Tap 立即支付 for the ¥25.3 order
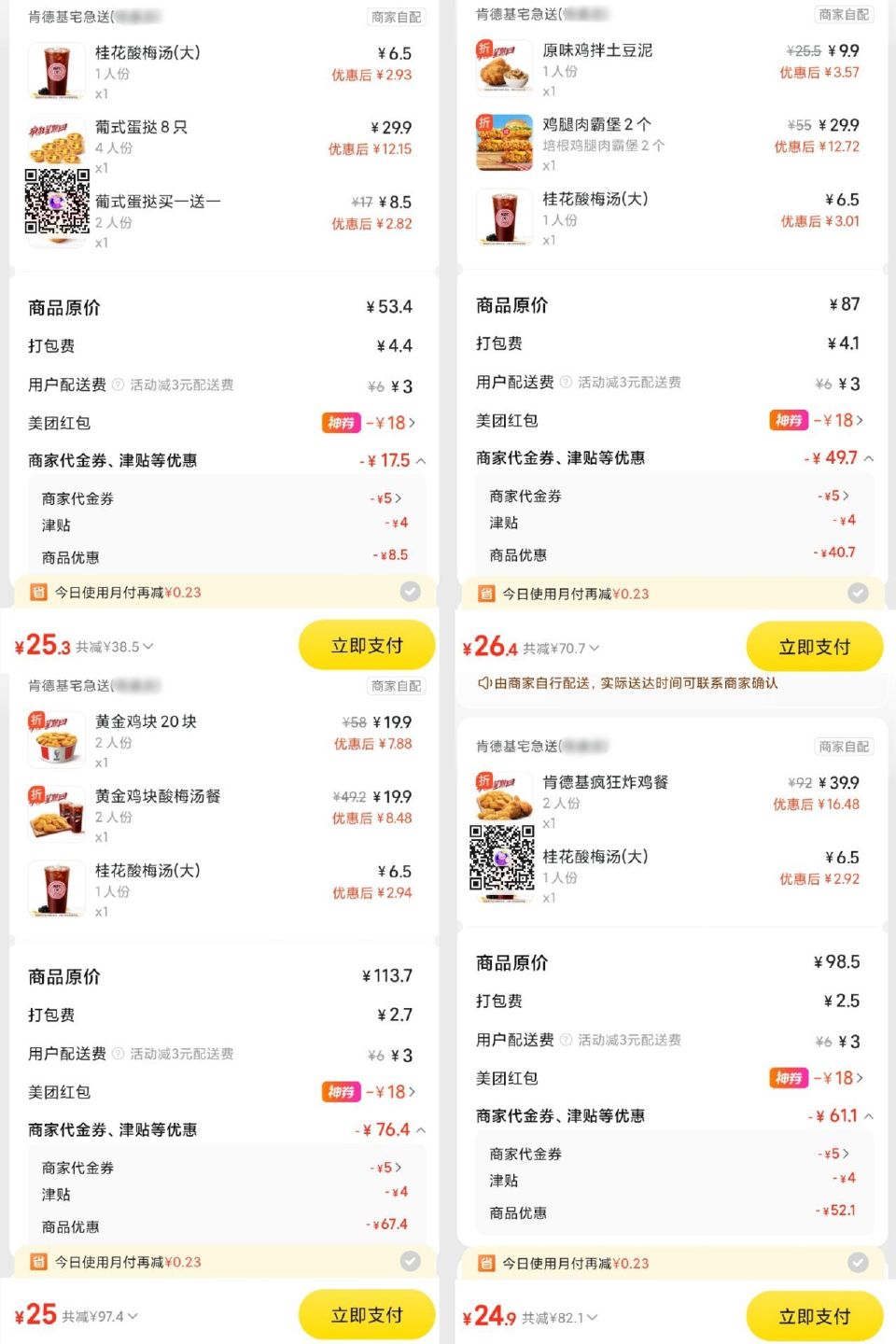Image resolution: width=896 pixels, height=1344 pixels. [366, 645]
